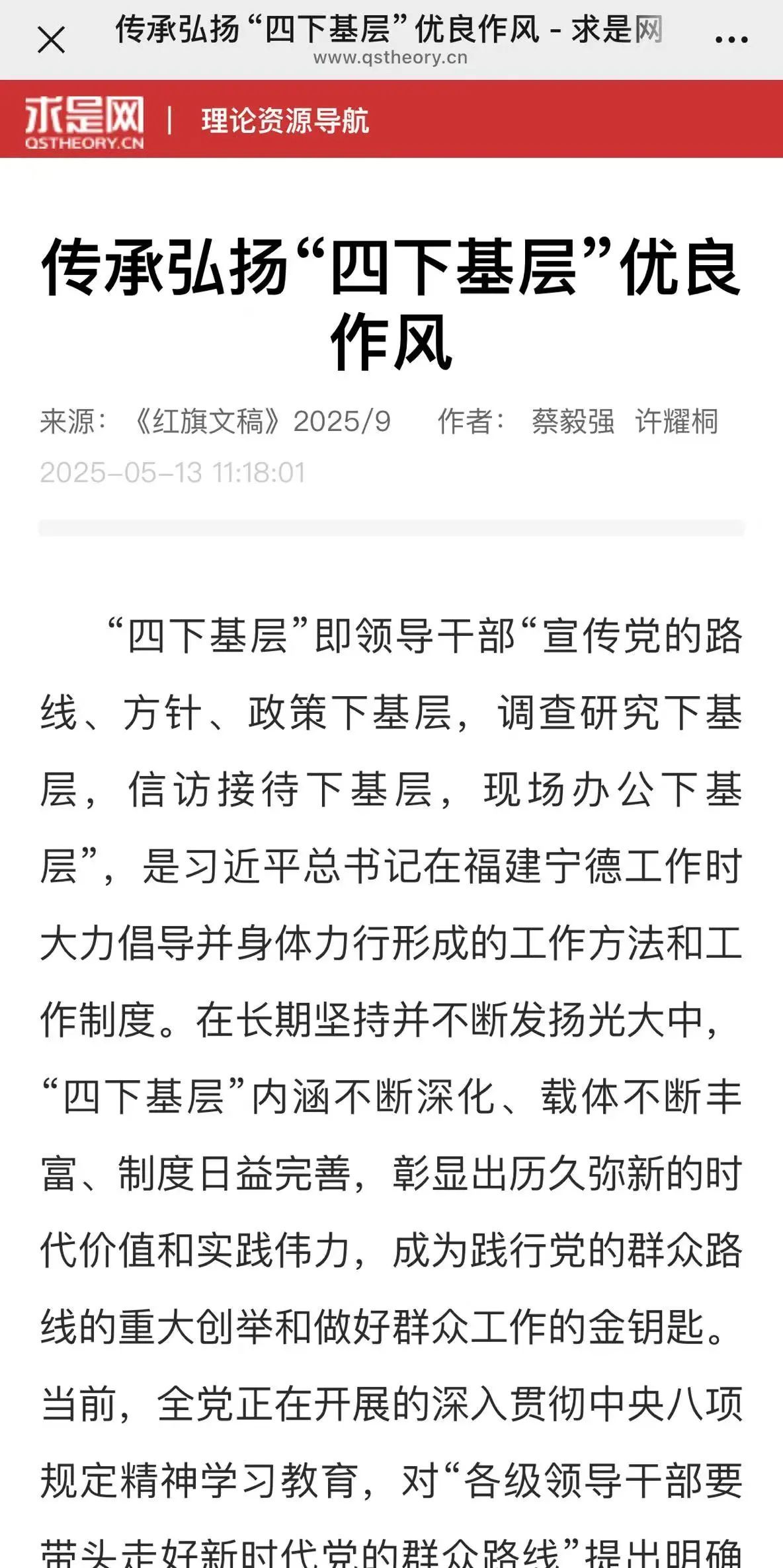Open 理论资源导航 link in header

point(284,121)
